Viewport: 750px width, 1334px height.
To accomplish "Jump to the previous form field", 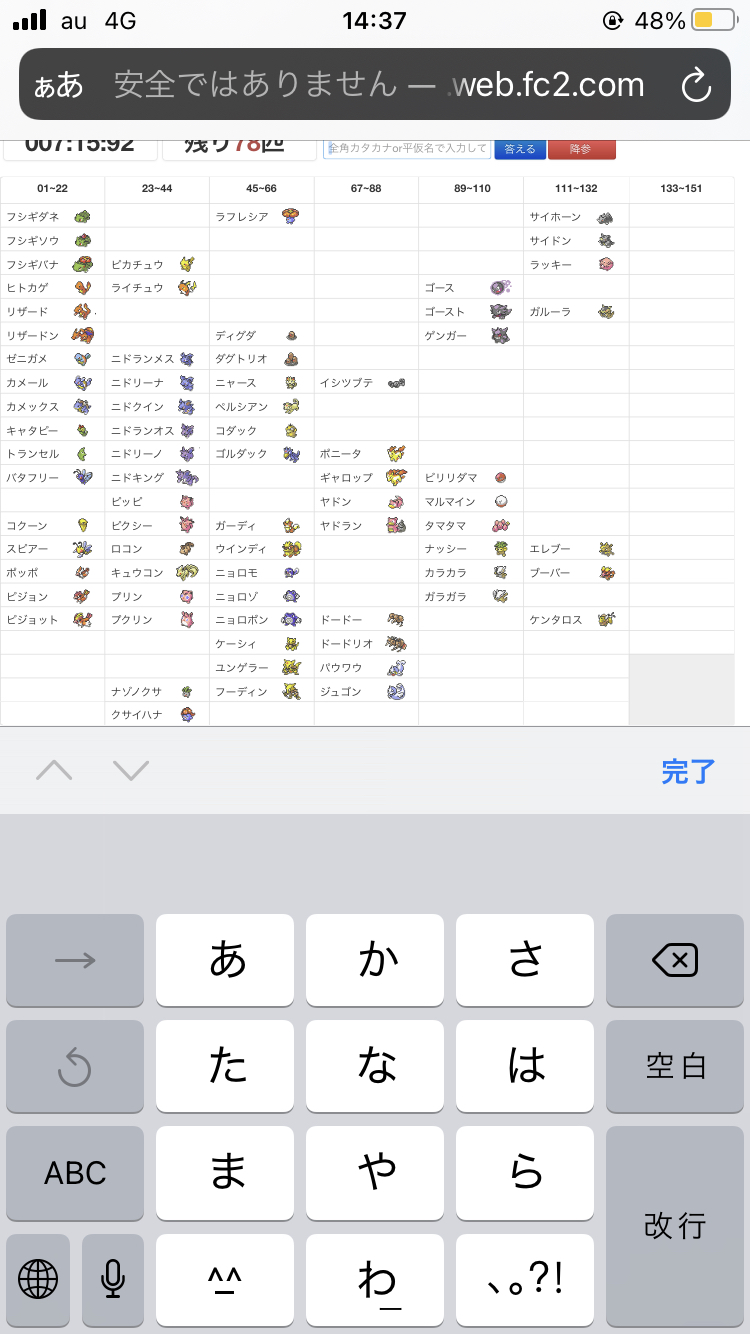I will pyautogui.click(x=55, y=770).
